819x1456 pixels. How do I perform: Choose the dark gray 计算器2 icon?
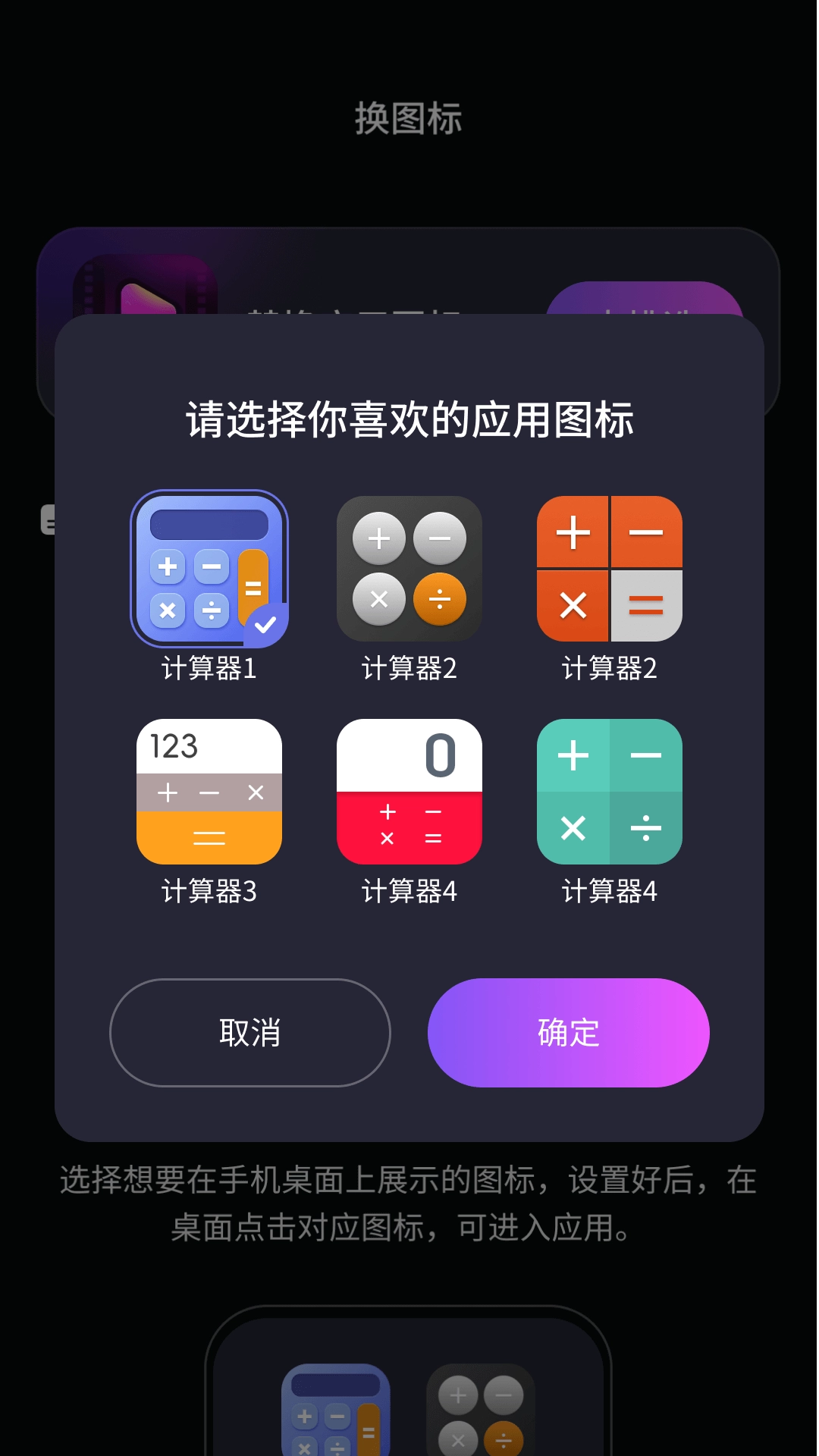(x=409, y=569)
